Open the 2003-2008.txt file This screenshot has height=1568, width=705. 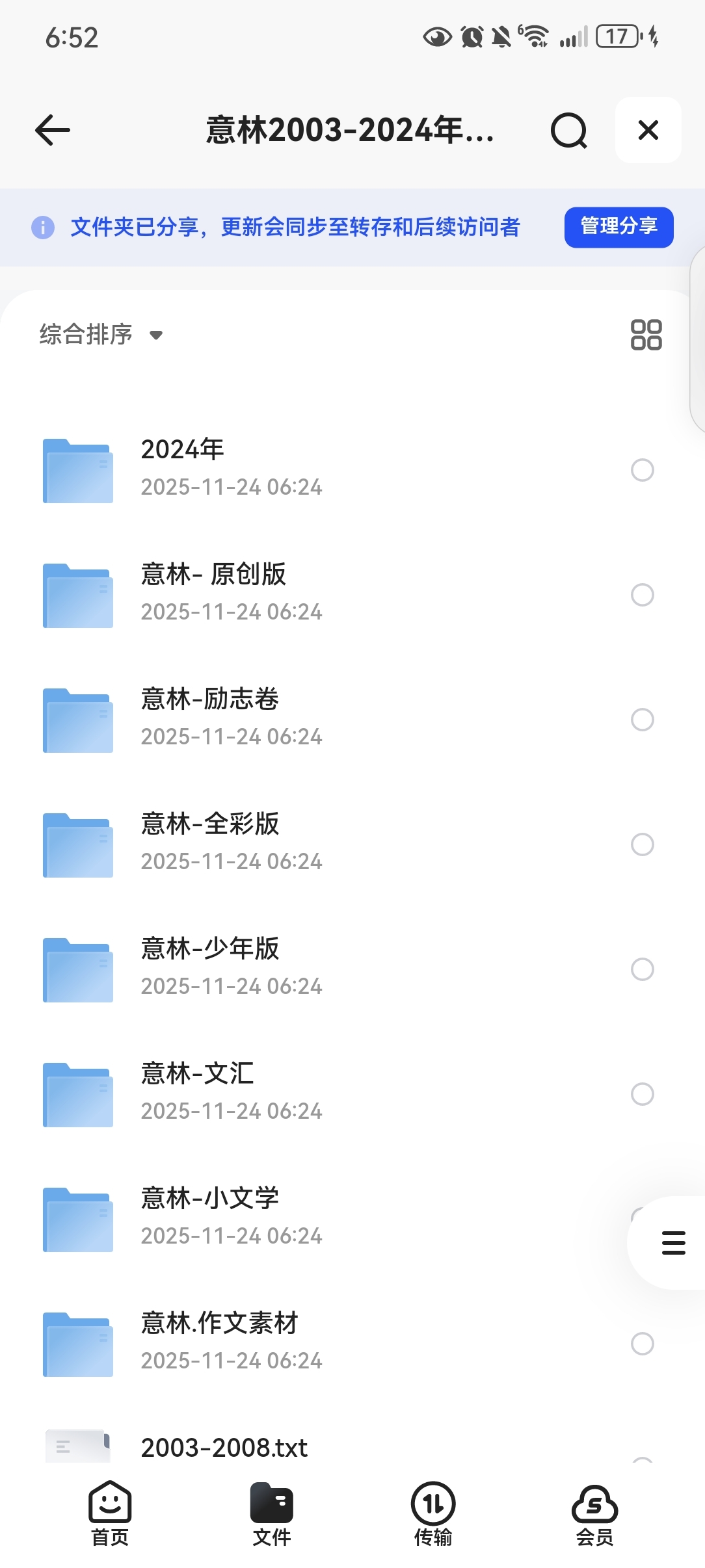[x=224, y=1448]
